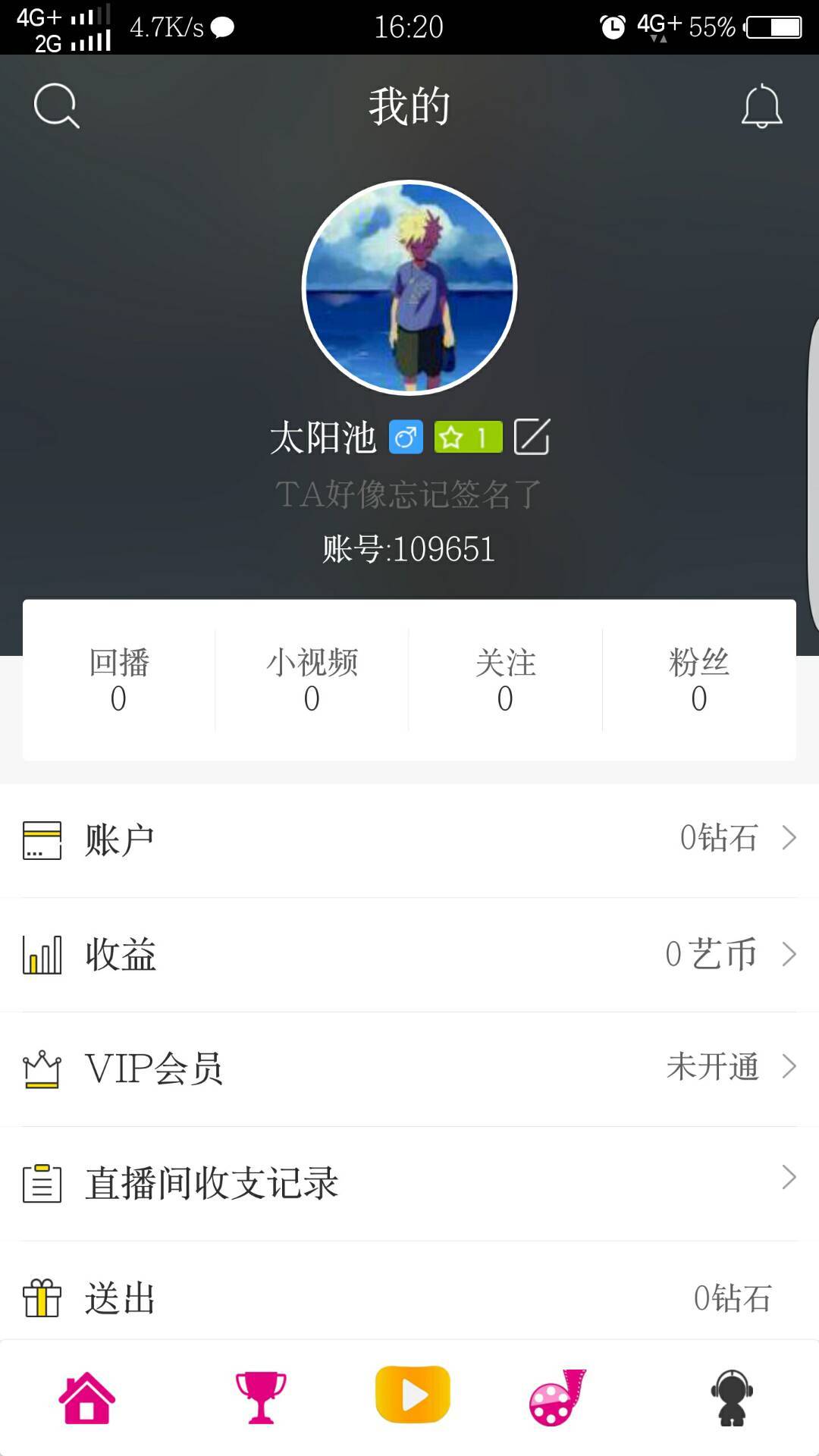Edit profile using the pencil icon
The image size is (819, 1456).
pos(532,437)
